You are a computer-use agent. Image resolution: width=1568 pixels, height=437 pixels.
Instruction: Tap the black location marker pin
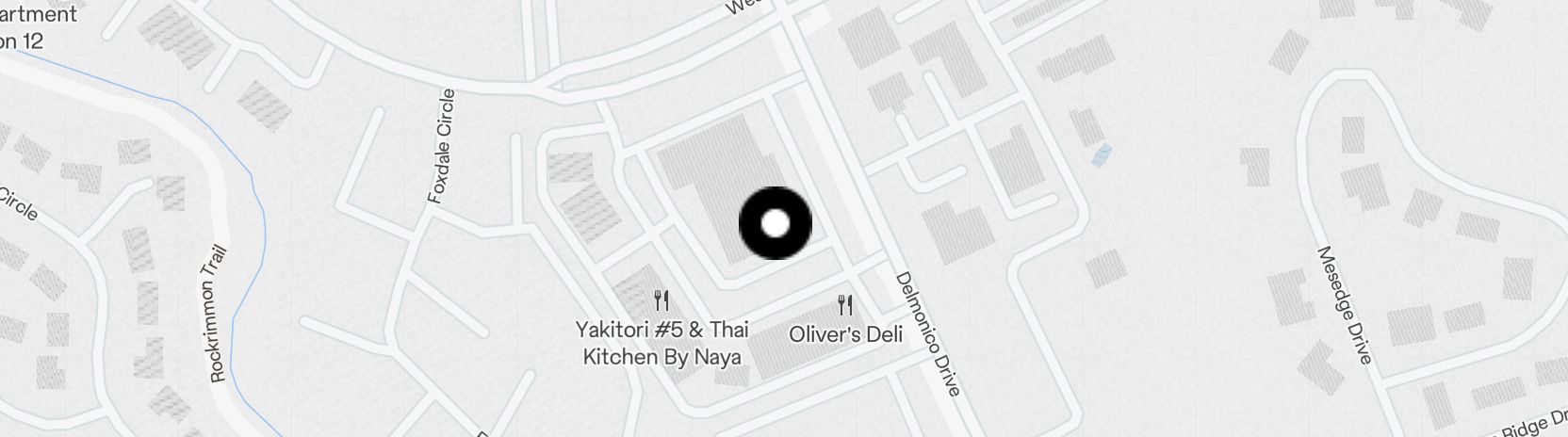click(x=775, y=223)
